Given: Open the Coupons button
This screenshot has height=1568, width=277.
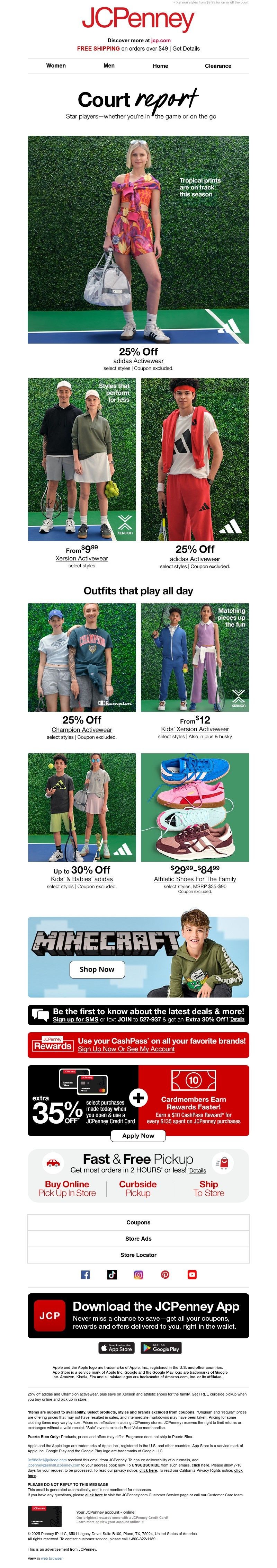Looking at the screenshot, I should 138,1222.
